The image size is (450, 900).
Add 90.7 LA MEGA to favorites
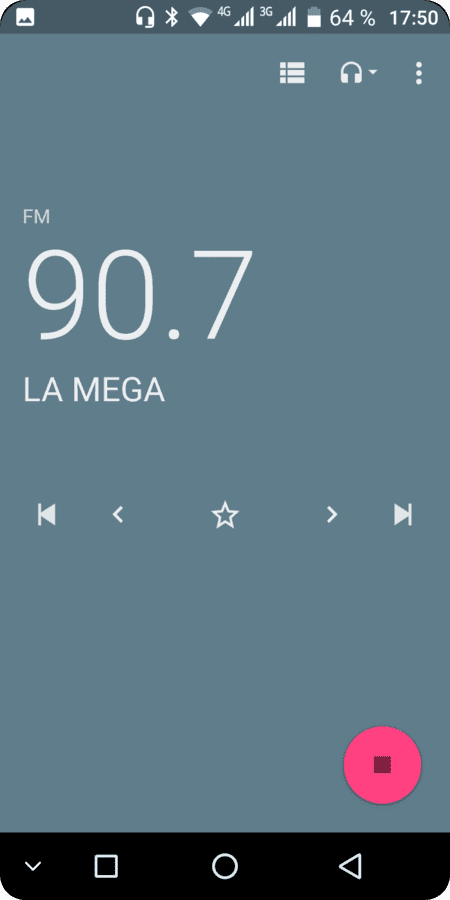[224, 514]
